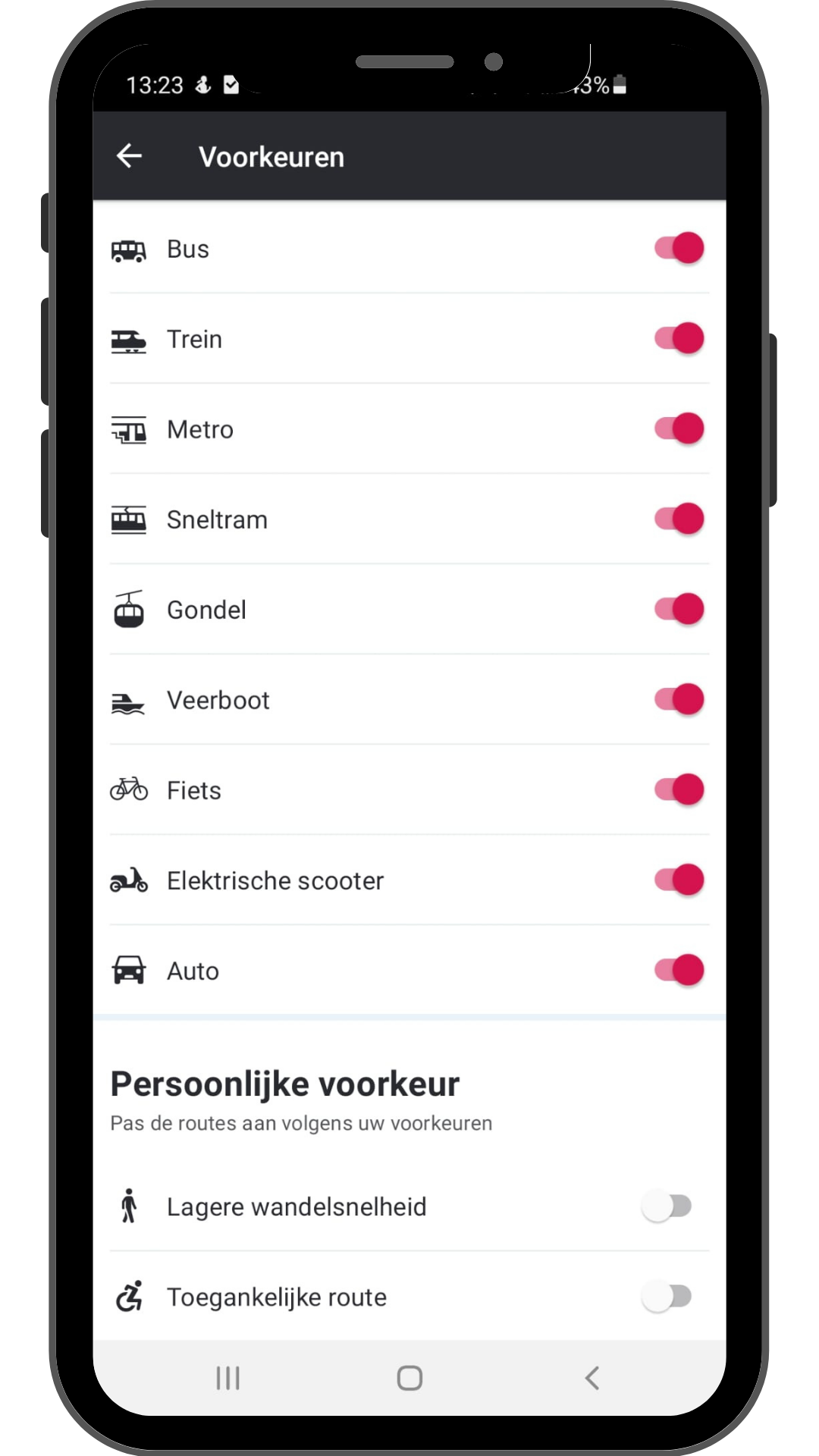Turn off the Auto transport toggle

click(x=679, y=971)
